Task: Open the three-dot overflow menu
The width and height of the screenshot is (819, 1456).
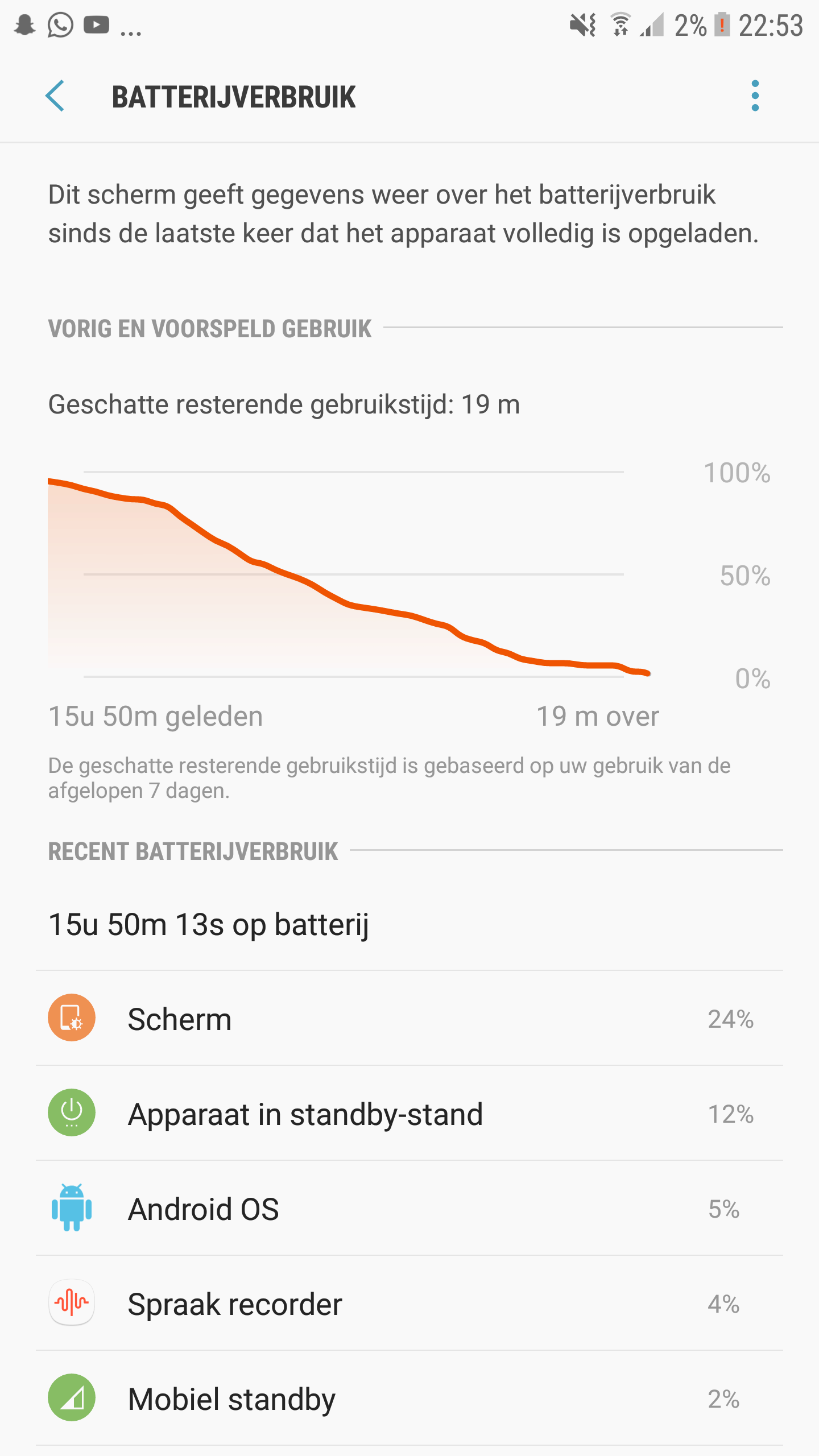Action: pyautogui.click(x=755, y=96)
